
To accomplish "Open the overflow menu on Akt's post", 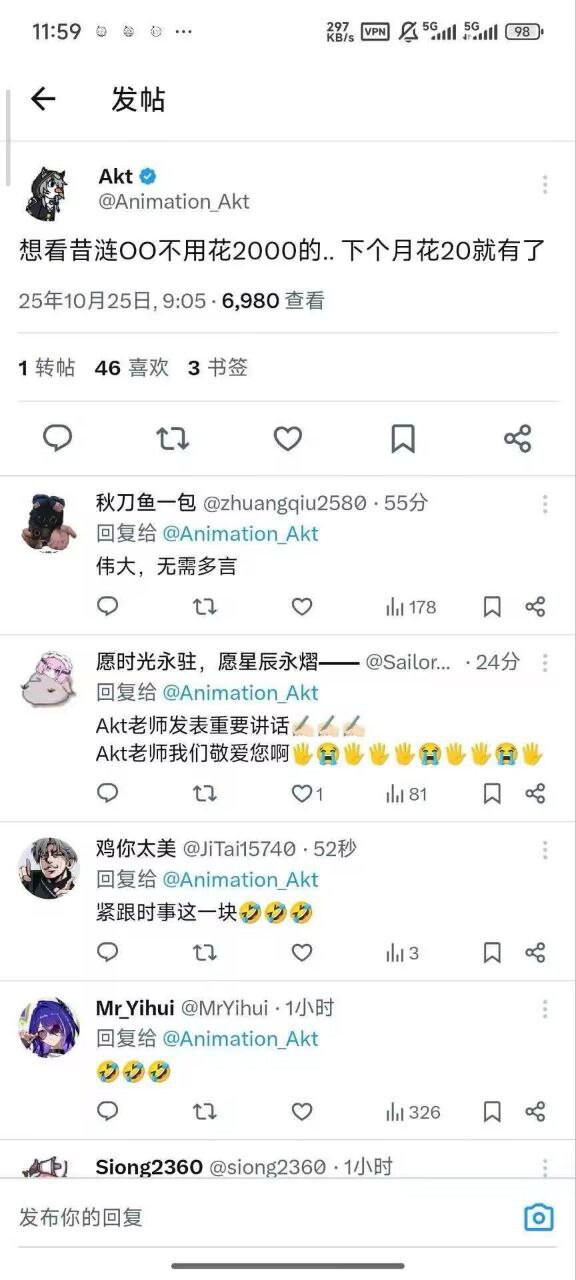I will tap(545, 185).
